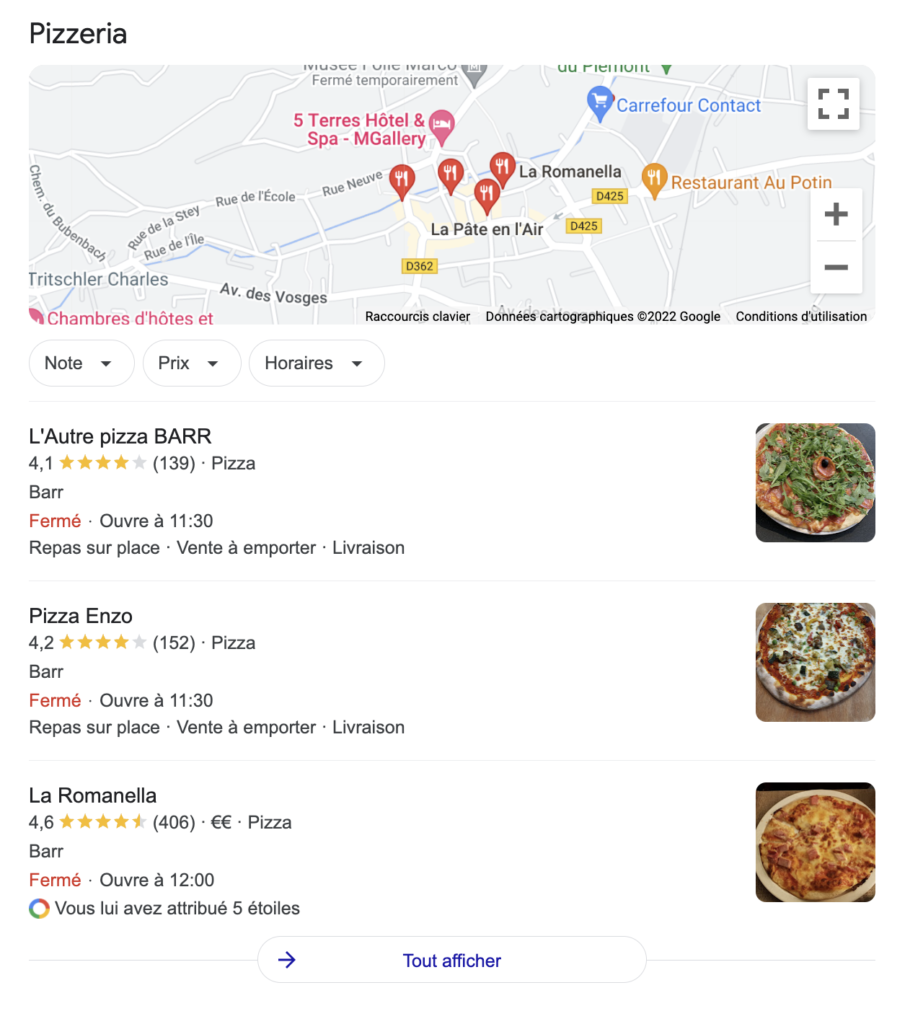View the Pizza Enzo photo
This screenshot has height=1024, width=923.
(x=815, y=662)
